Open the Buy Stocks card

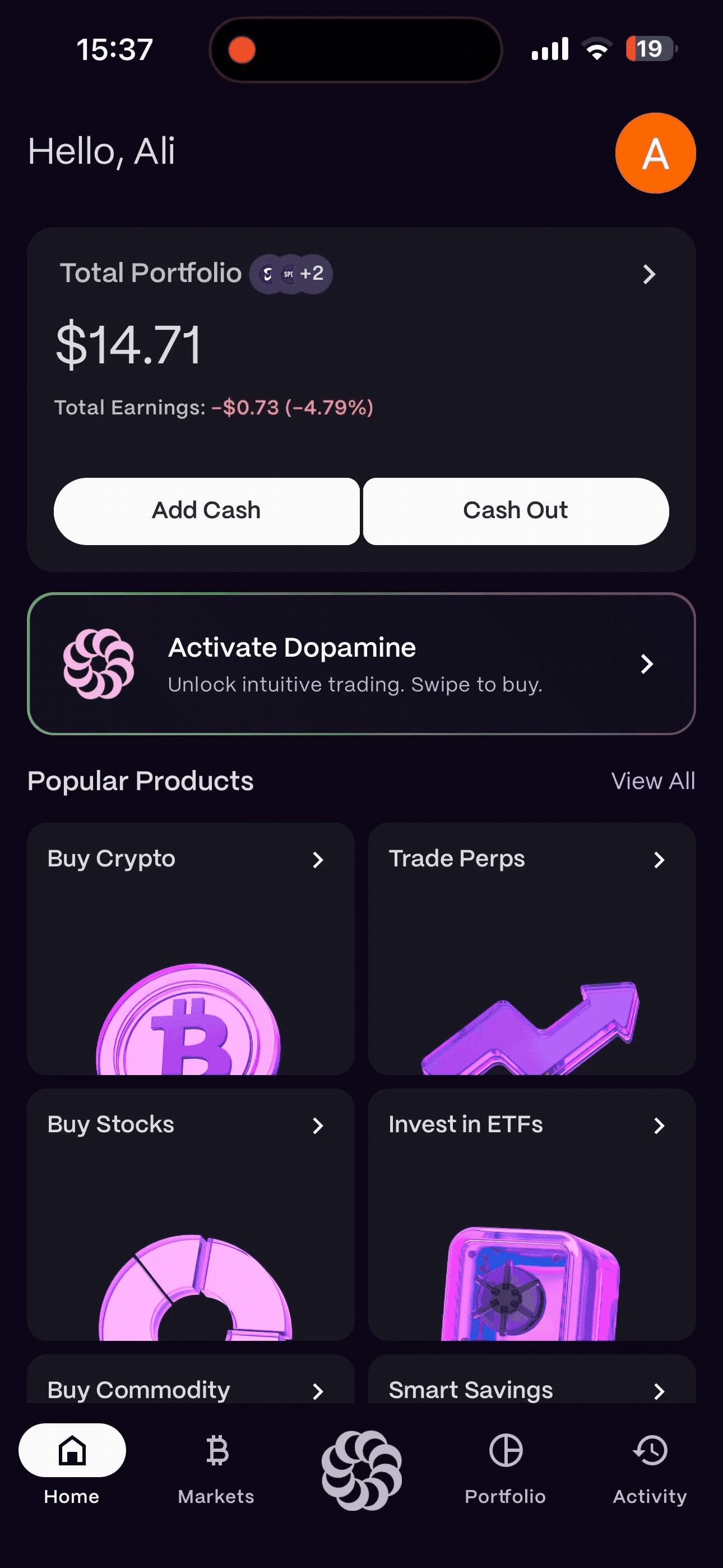coord(191,1214)
